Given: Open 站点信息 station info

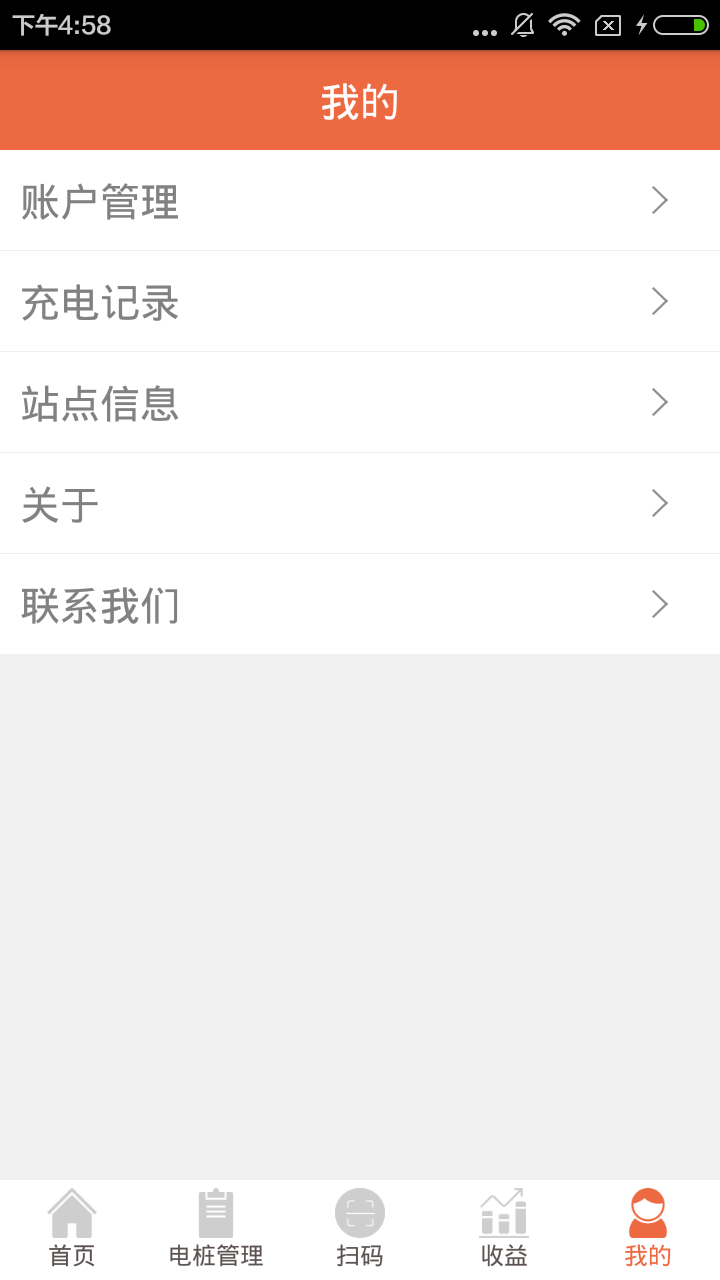Looking at the screenshot, I should [360, 403].
